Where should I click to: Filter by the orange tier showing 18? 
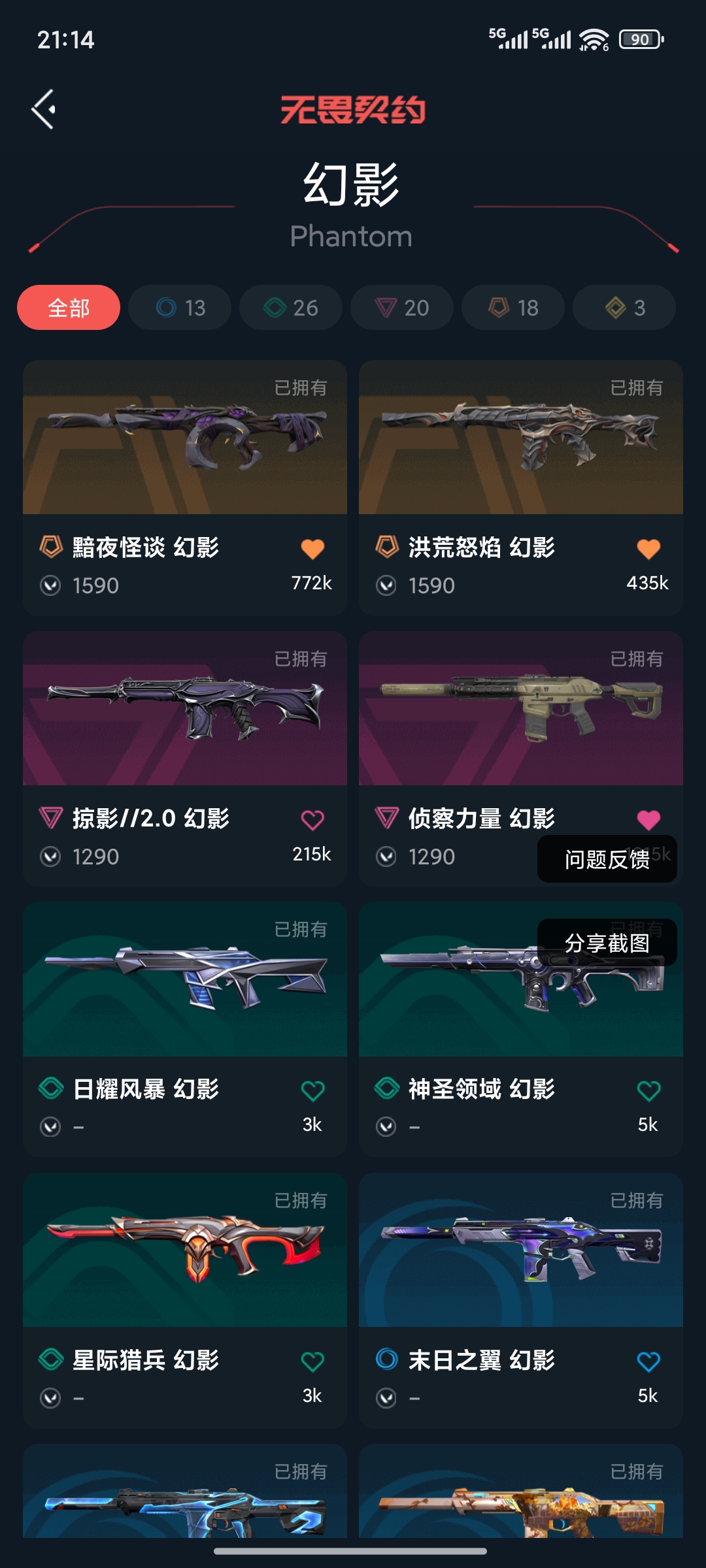513,307
